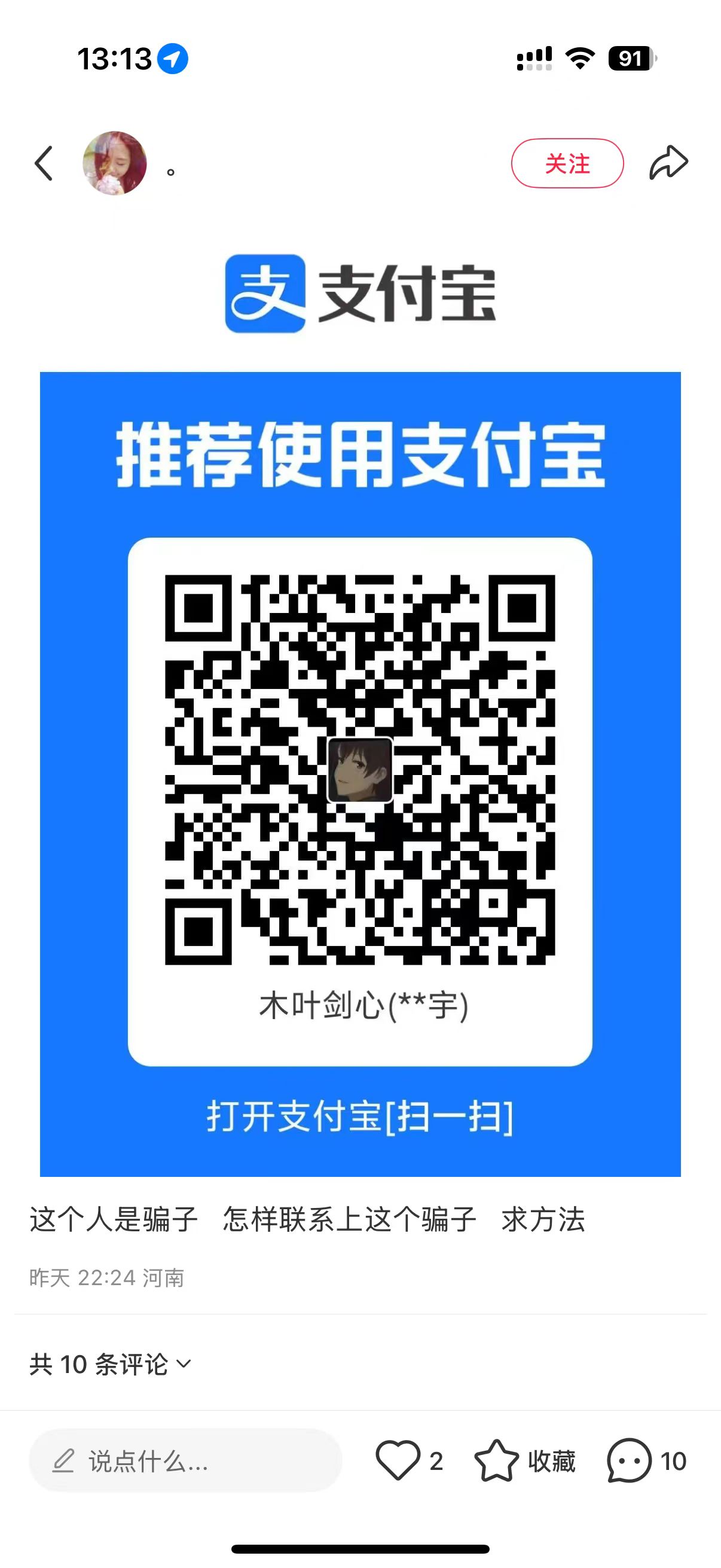Share this post via the arrow icon
Screen dimensions: 721x1568
668,163
